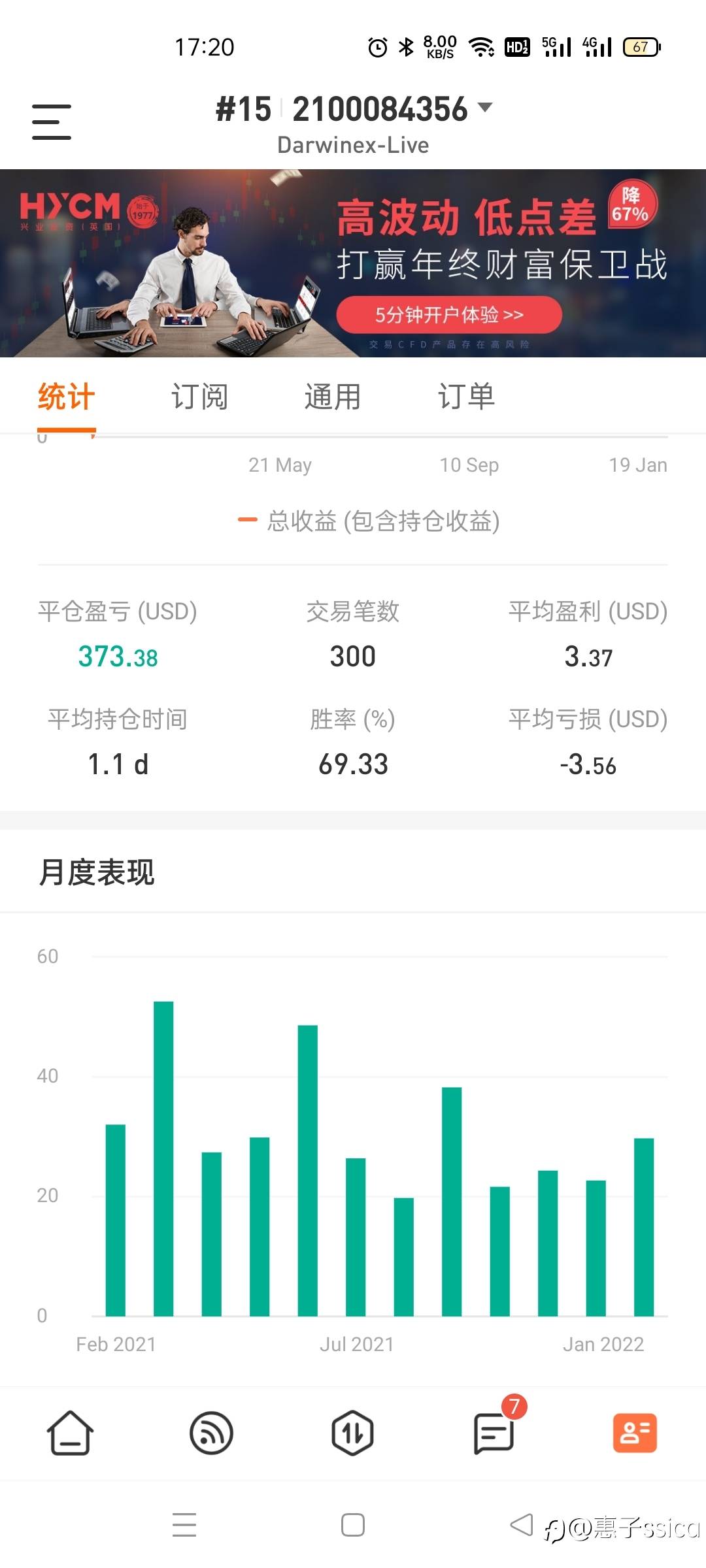706x1568 pixels.
Task: Expand the account number dropdown
Action: (485, 108)
